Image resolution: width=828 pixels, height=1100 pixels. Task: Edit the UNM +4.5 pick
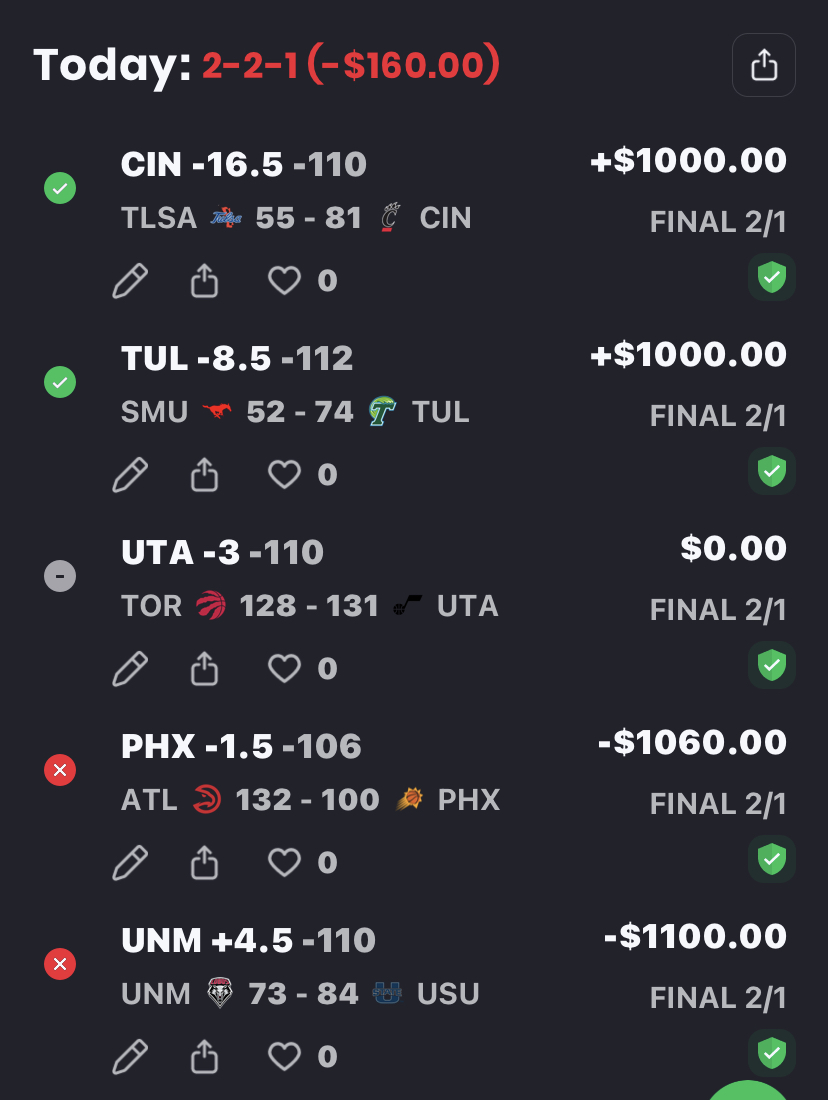pos(130,1056)
